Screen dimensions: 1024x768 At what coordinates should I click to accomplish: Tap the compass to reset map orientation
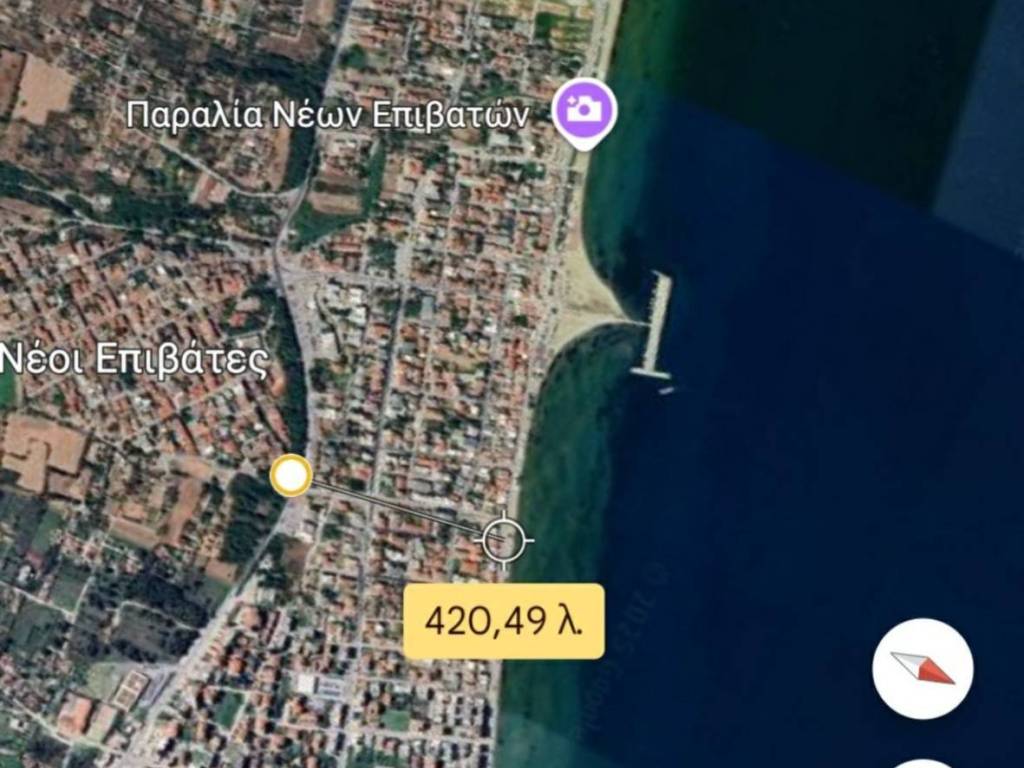(x=922, y=668)
